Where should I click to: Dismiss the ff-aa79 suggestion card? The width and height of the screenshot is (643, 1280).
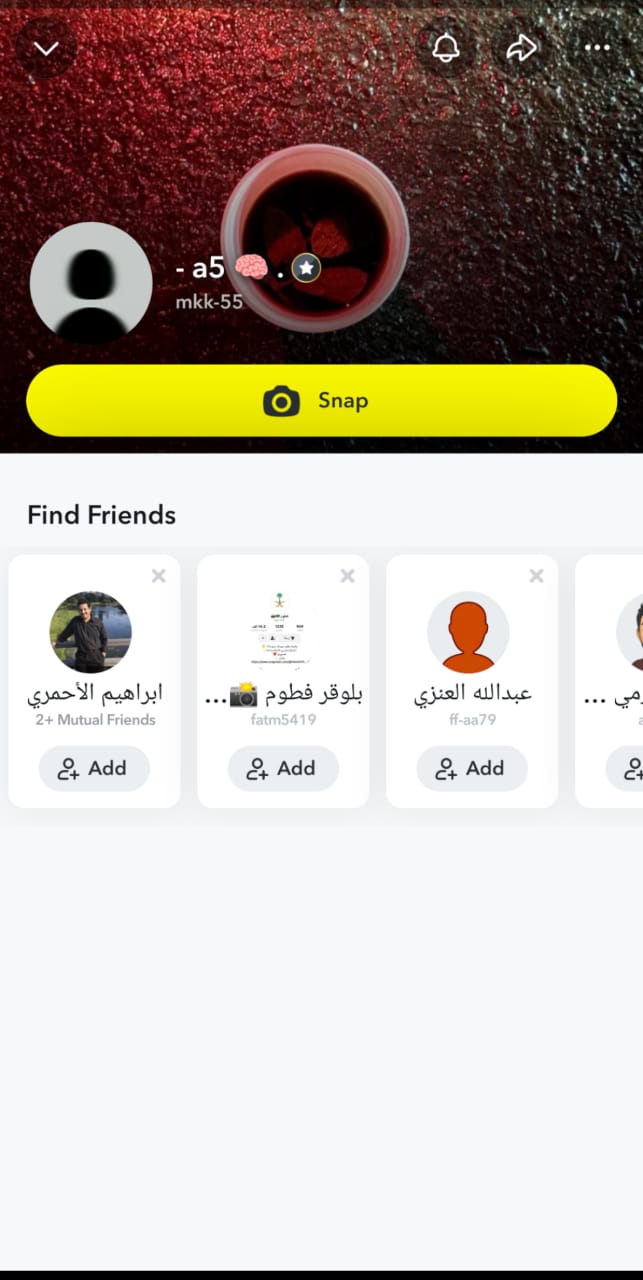coord(536,576)
